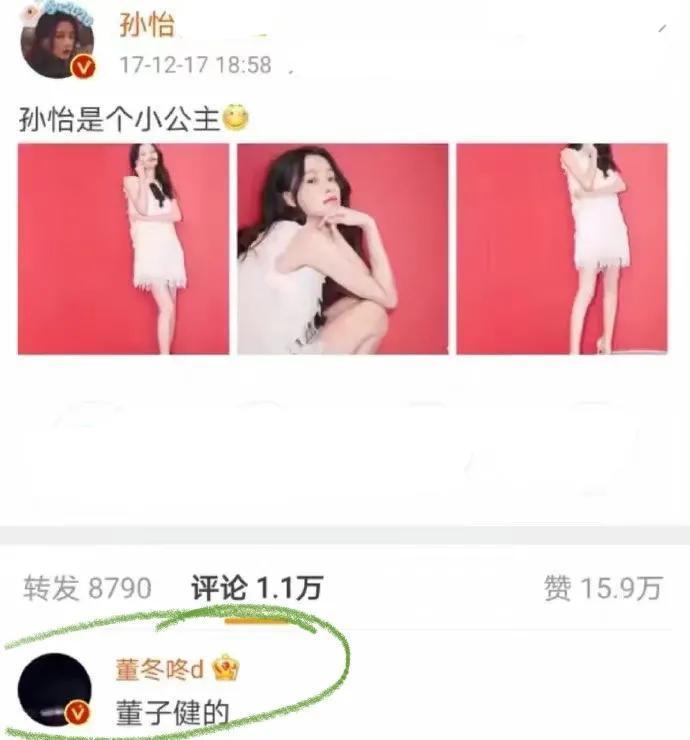
Task: Switch to the 赞 15.9万 tab
Action: (x=603, y=588)
